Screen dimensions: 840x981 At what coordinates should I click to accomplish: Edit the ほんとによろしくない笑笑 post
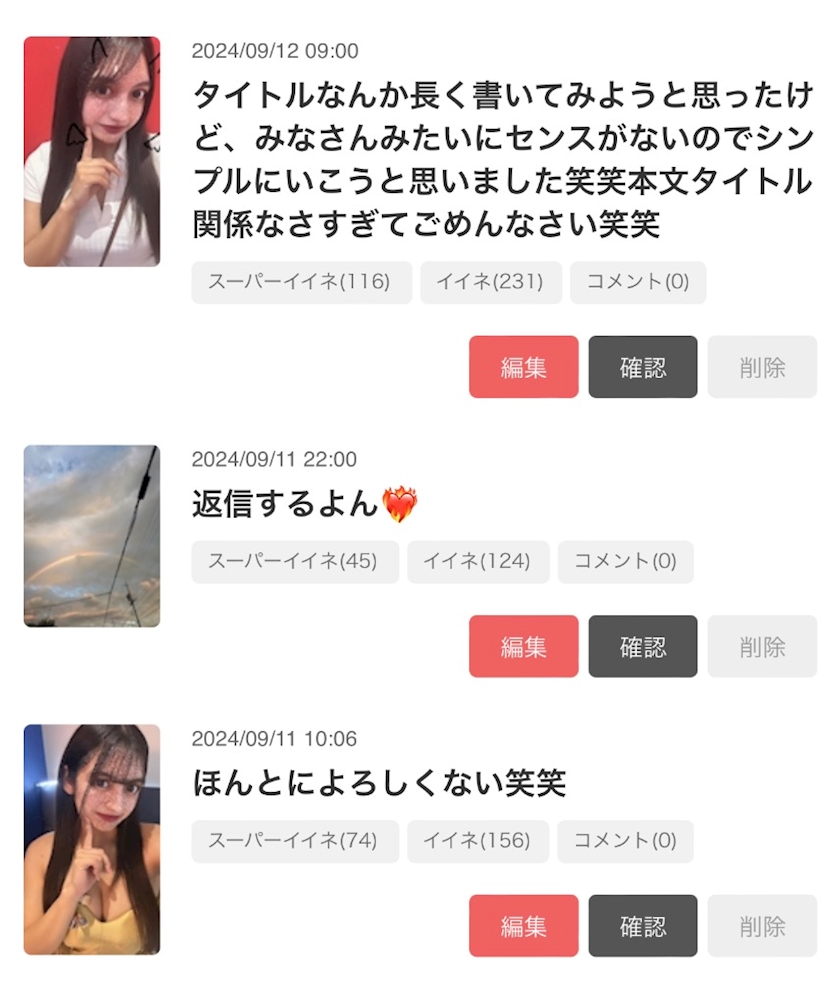tap(523, 926)
